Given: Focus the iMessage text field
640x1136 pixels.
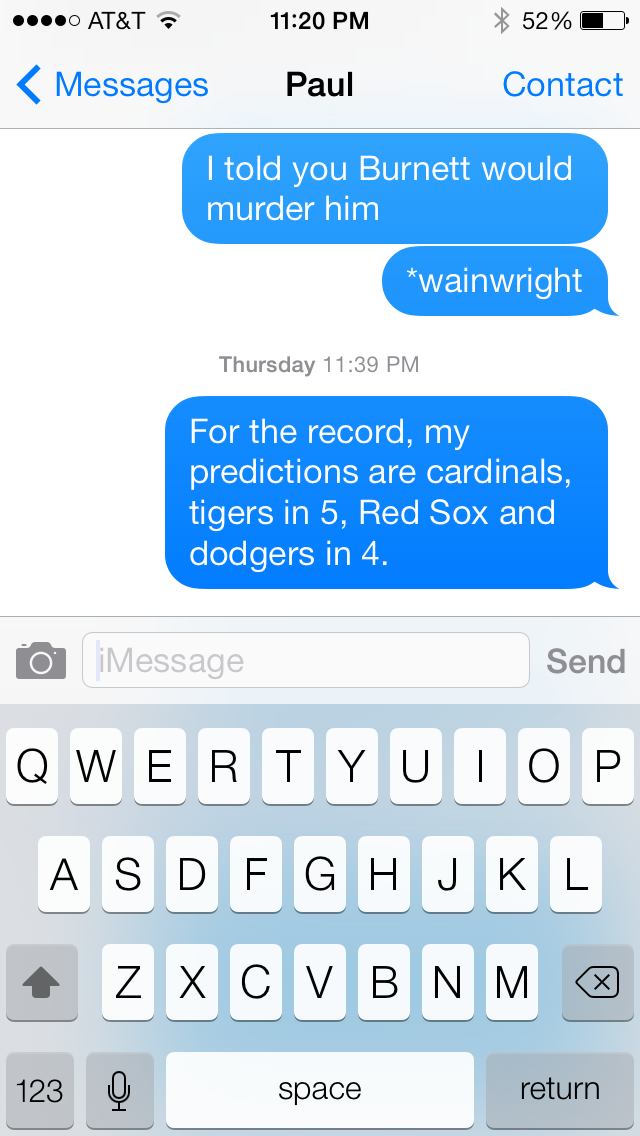Looking at the screenshot, I should (x=305, y=660).
